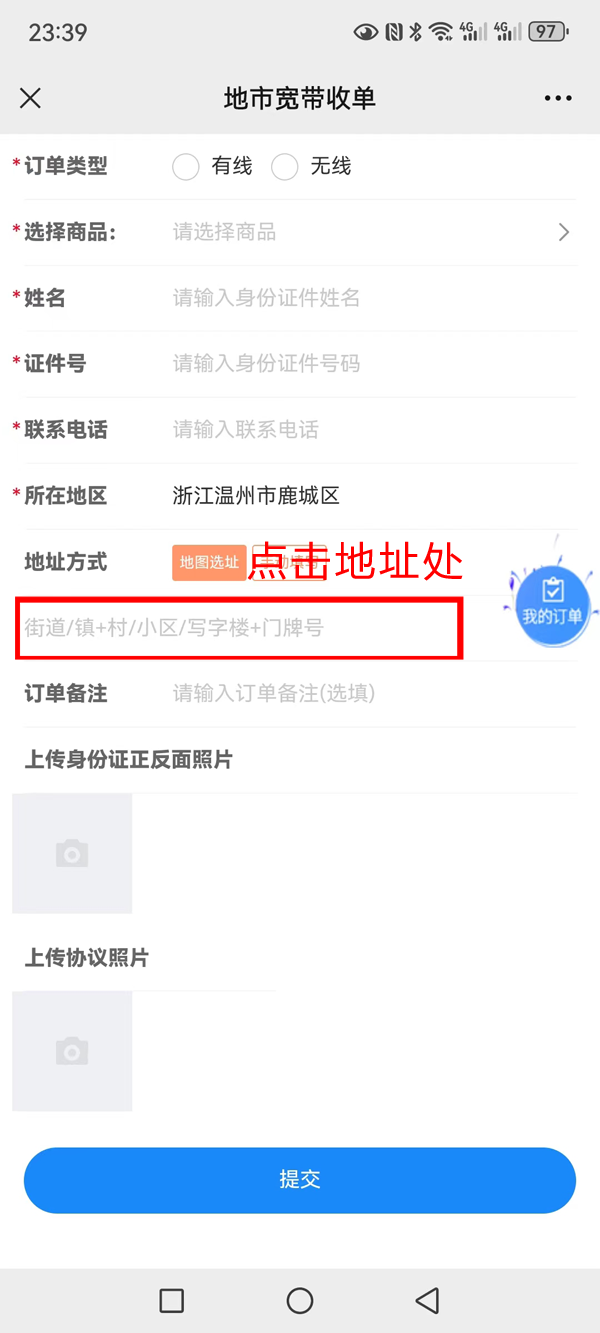Select 有线 order type
The image size is (600, 1333).
click(186, 167)
